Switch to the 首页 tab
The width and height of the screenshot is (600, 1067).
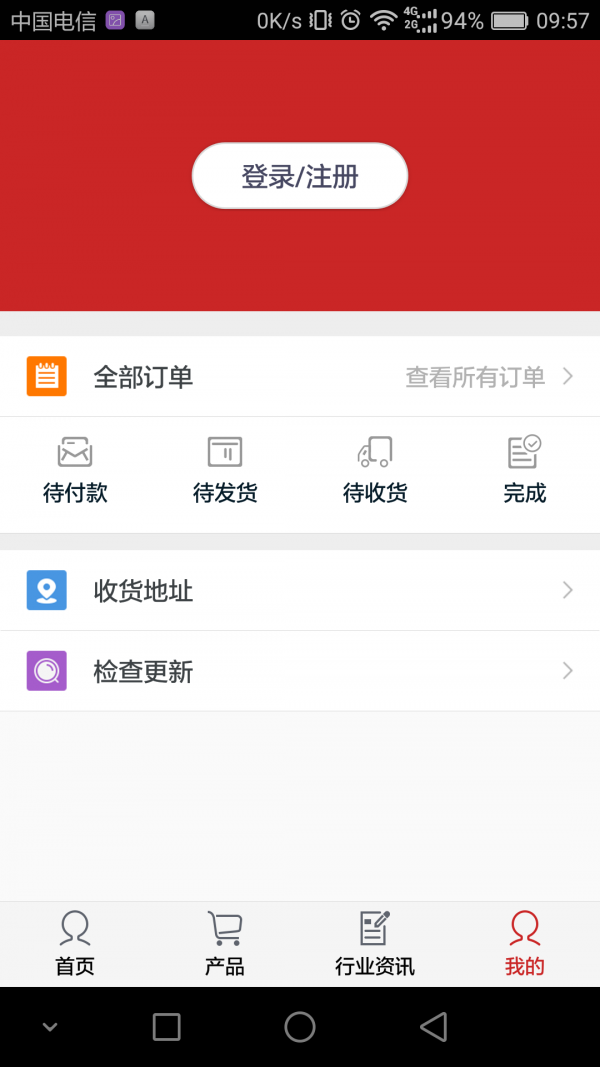(75, 944)
